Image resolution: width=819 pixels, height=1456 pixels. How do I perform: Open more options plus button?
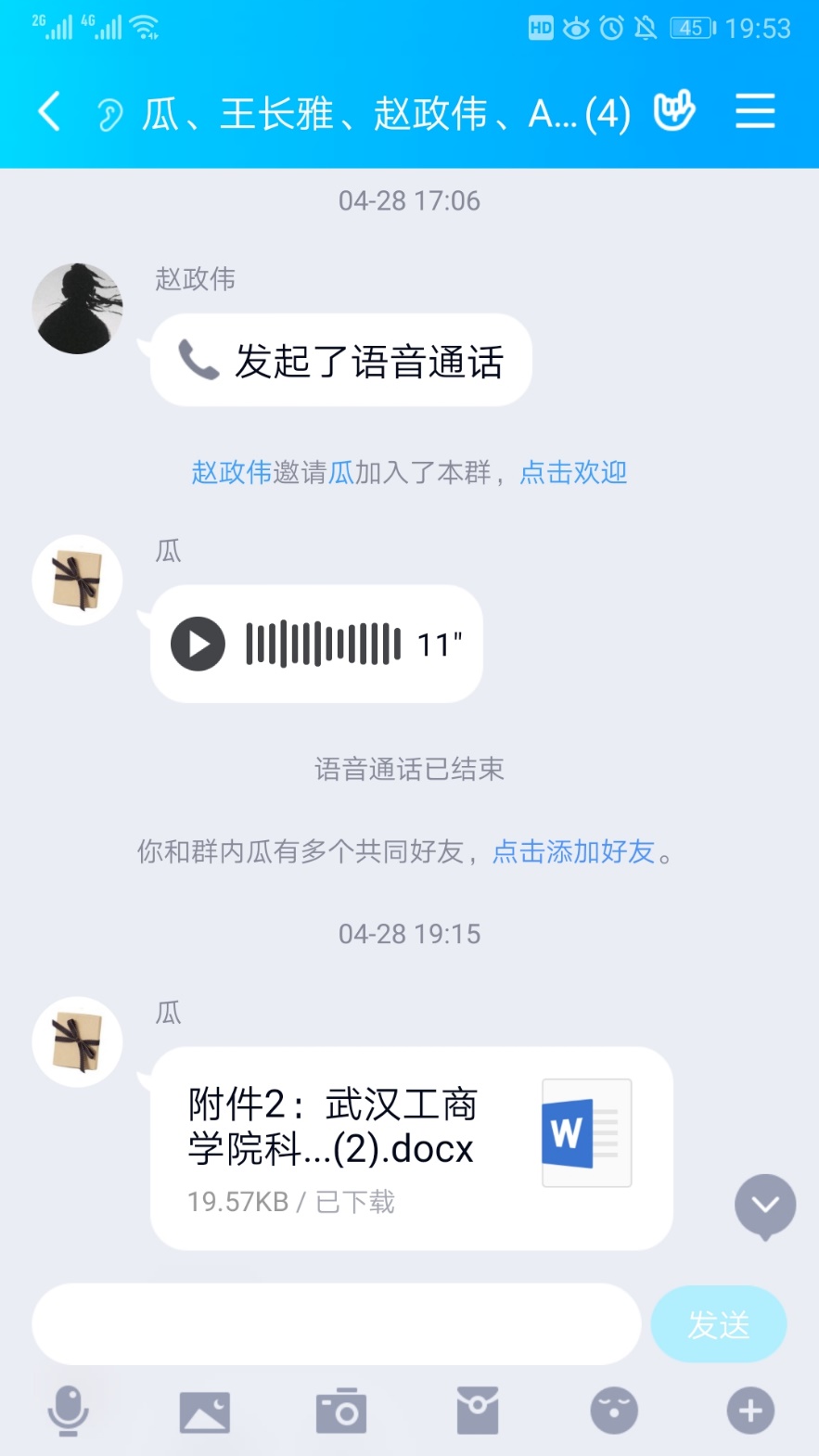750,1411
